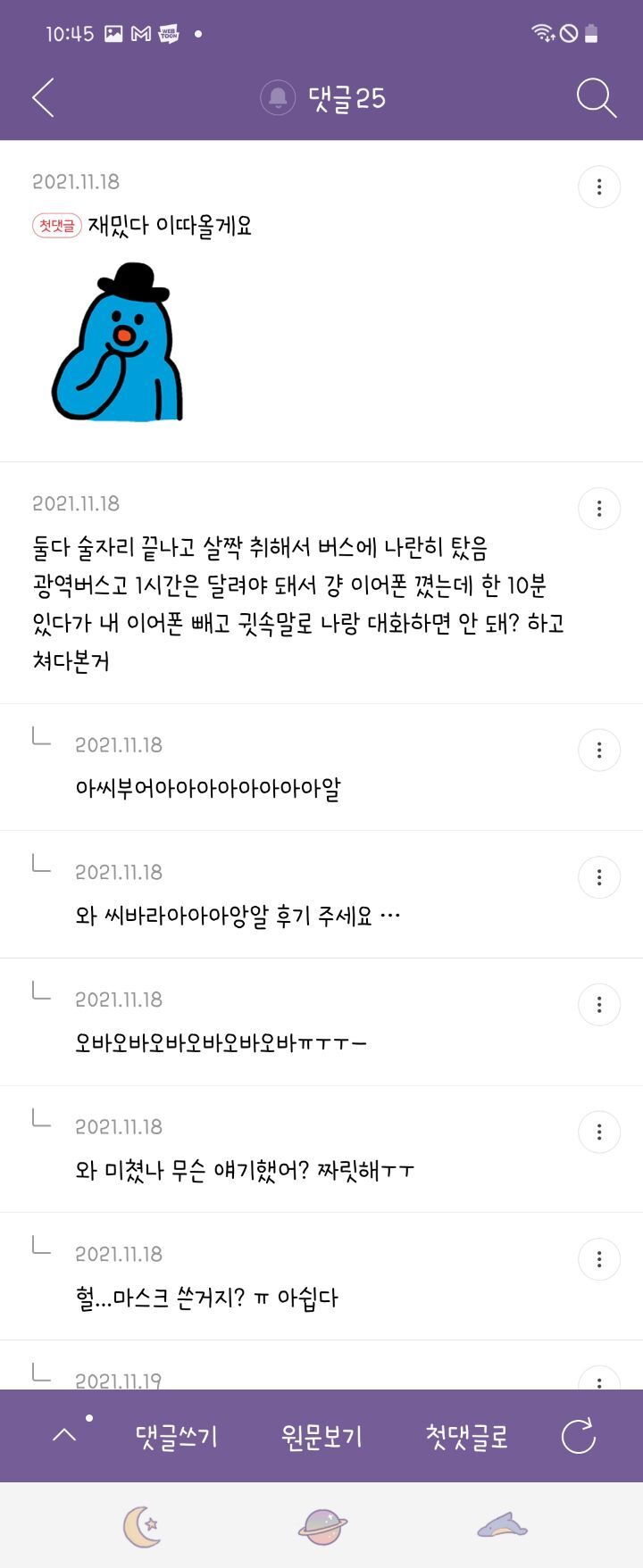The image size is (643, 1568).
Task: Toggle the comment notification bell
Action: (278, 97)
